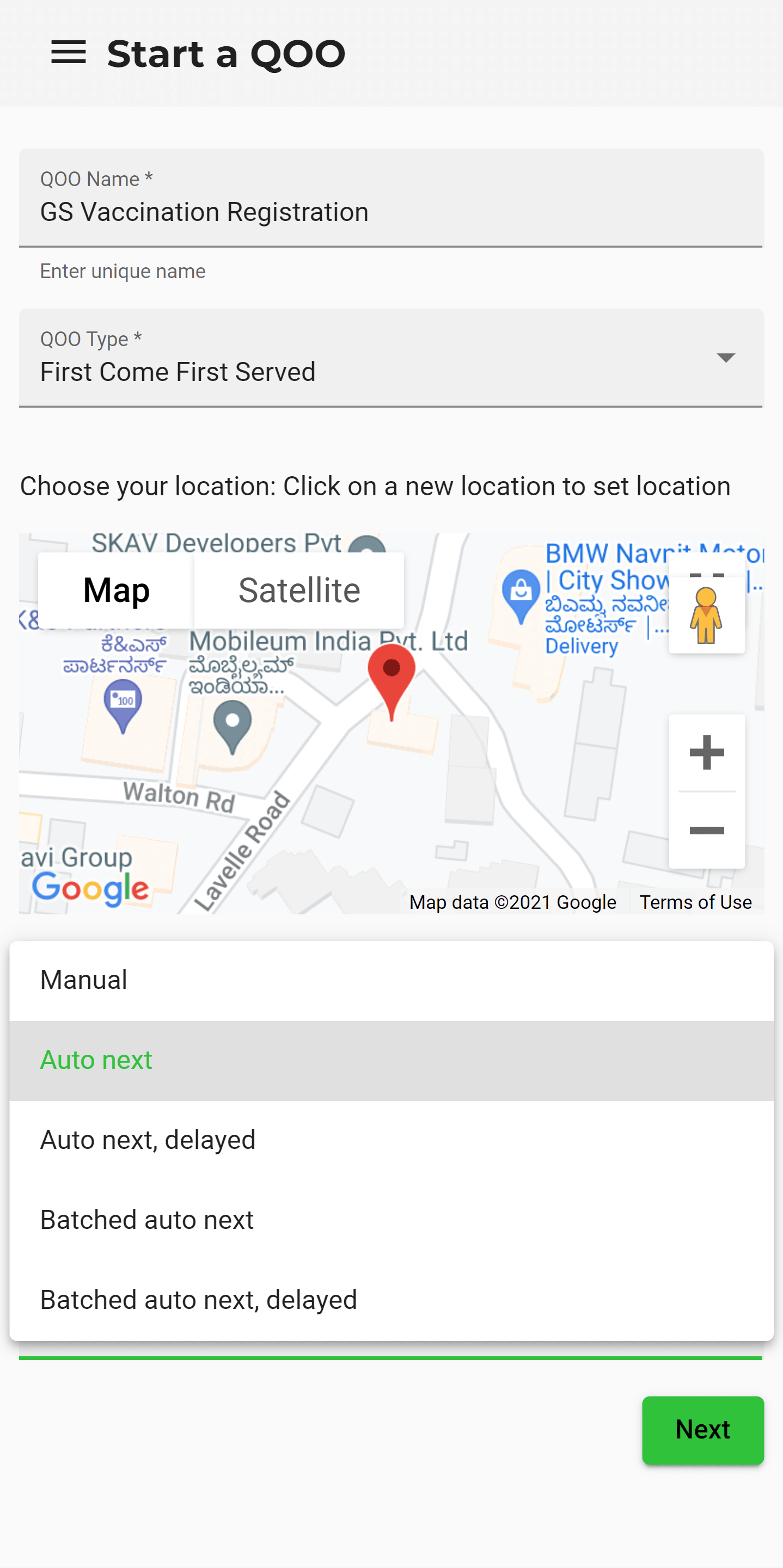
Task: Open Street View pegman control
Action: point(706,615)
